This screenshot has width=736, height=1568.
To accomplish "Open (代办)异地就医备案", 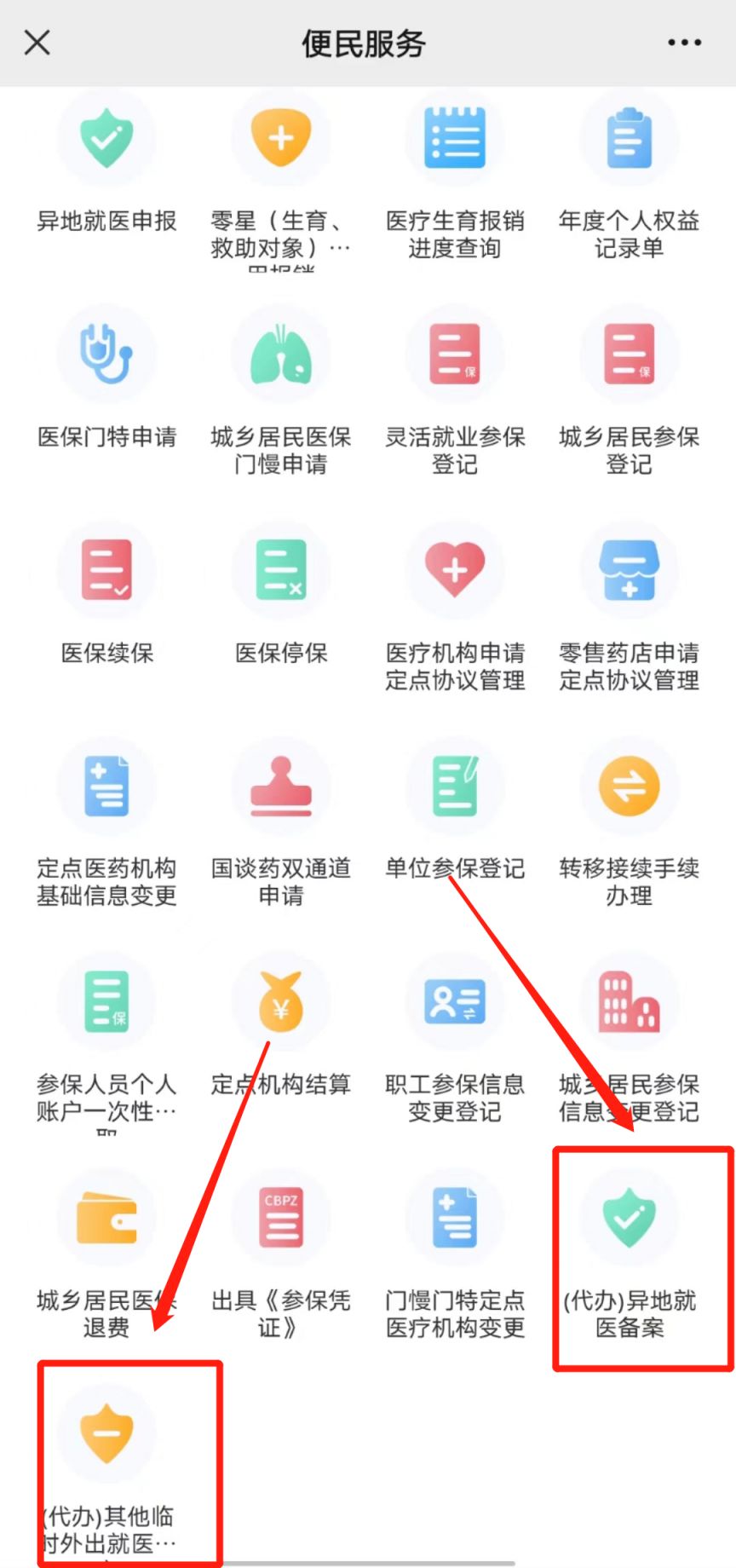I will pos(629,1219).
